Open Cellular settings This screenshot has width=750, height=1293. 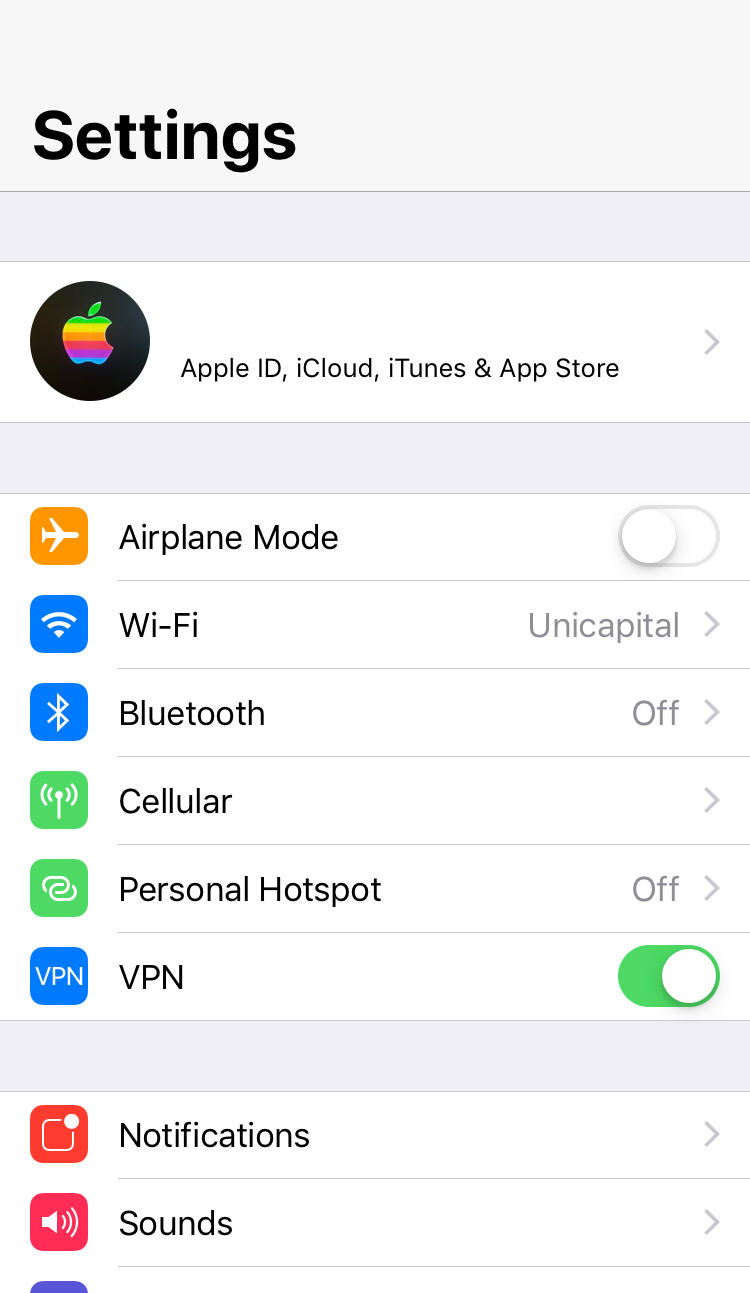(375, 801)
